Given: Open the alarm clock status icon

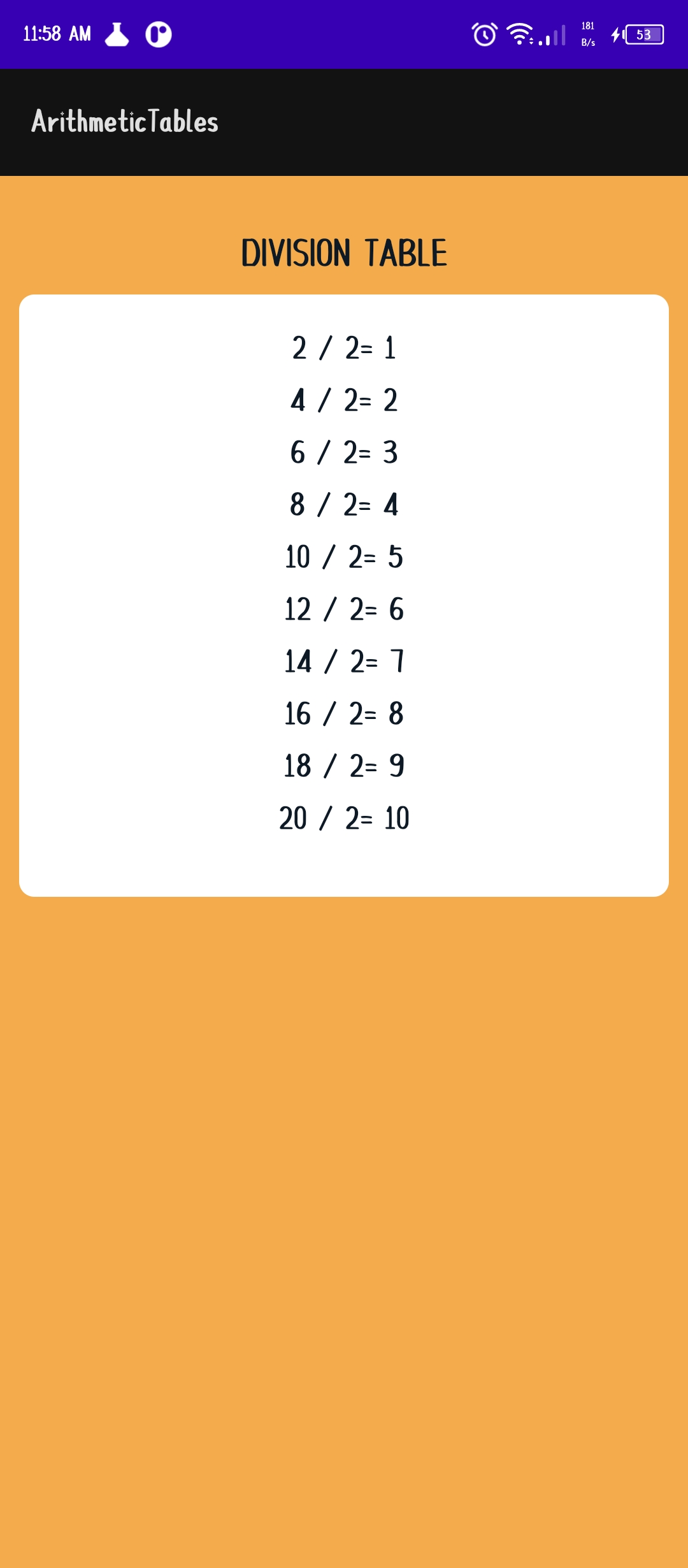Looking at the screenshot, I should [483, 35].
